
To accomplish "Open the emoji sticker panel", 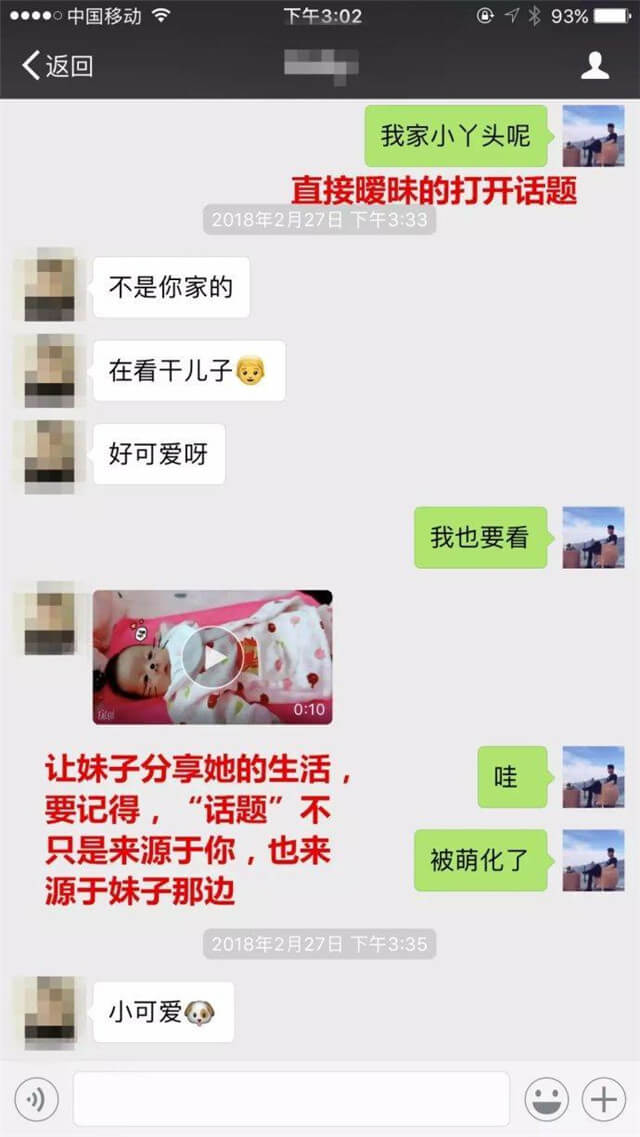I will (547, 1100).
